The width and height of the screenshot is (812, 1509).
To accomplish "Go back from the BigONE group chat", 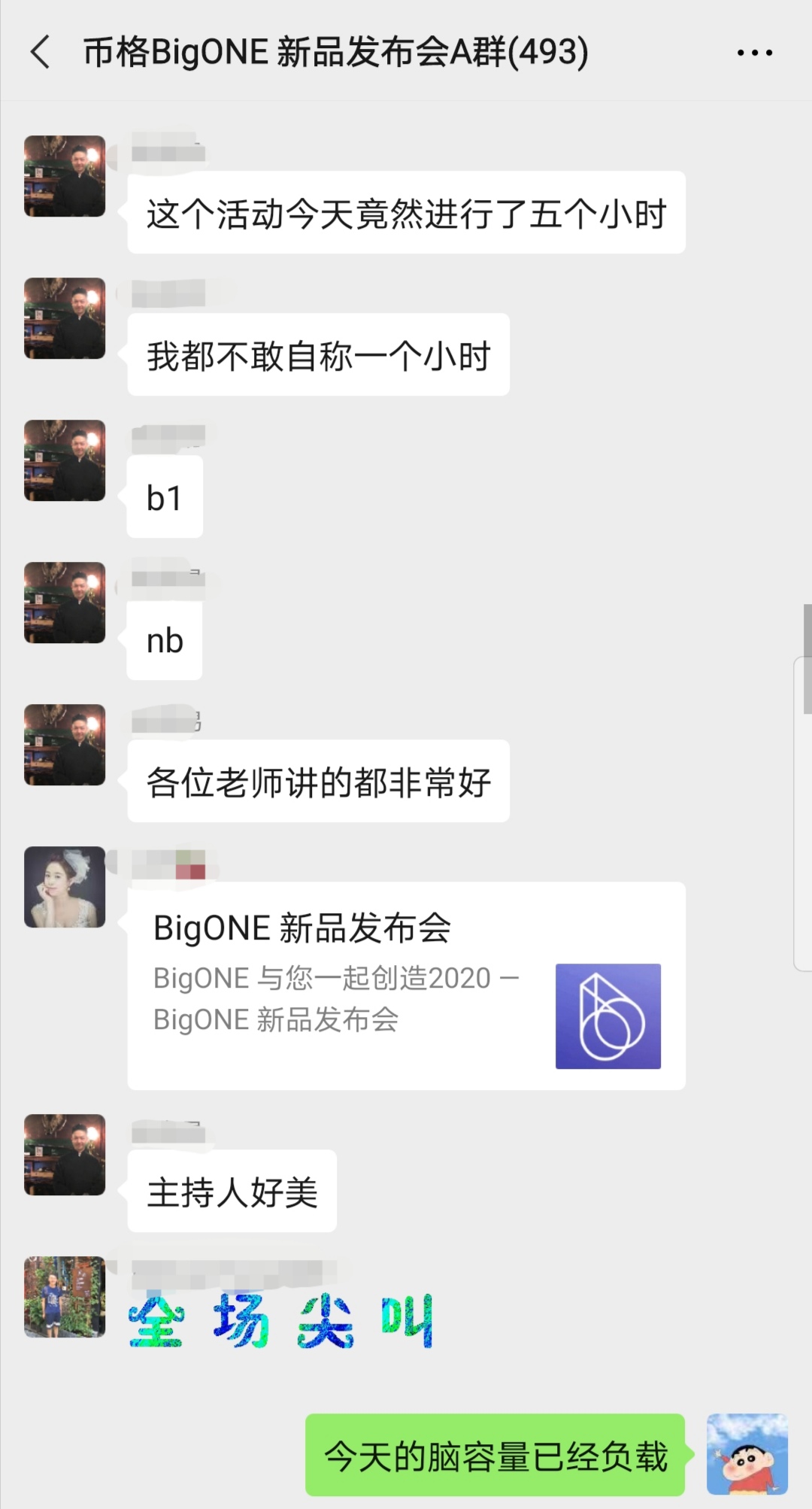I will coord(41,53).
